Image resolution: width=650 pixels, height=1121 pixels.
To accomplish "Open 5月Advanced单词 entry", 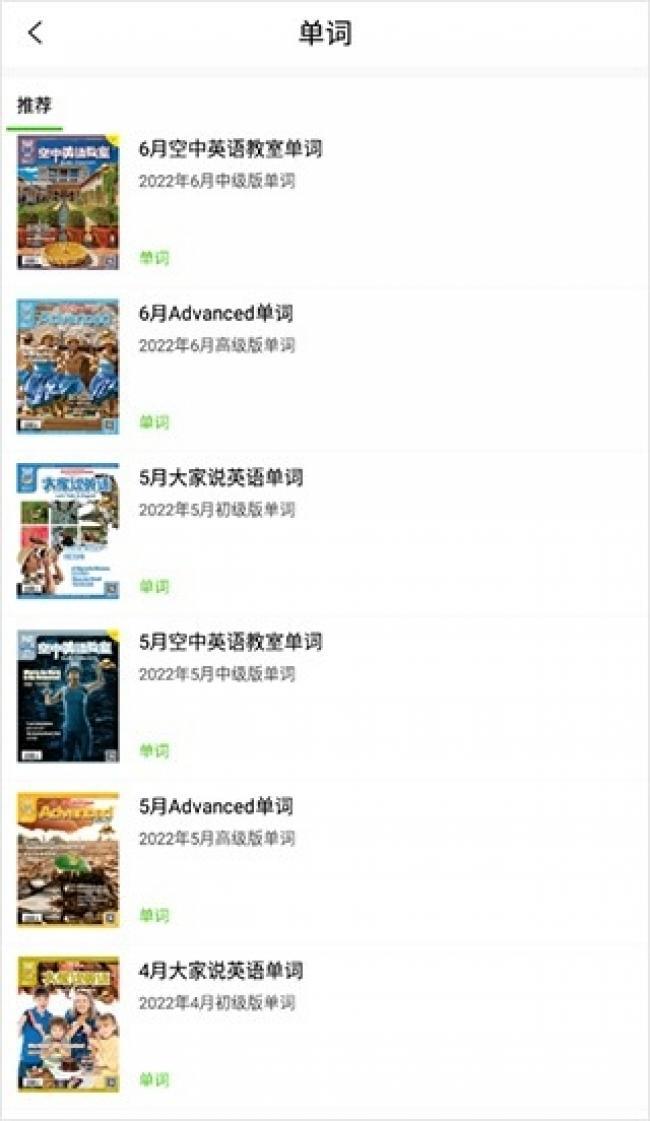I will coord(325,860).
